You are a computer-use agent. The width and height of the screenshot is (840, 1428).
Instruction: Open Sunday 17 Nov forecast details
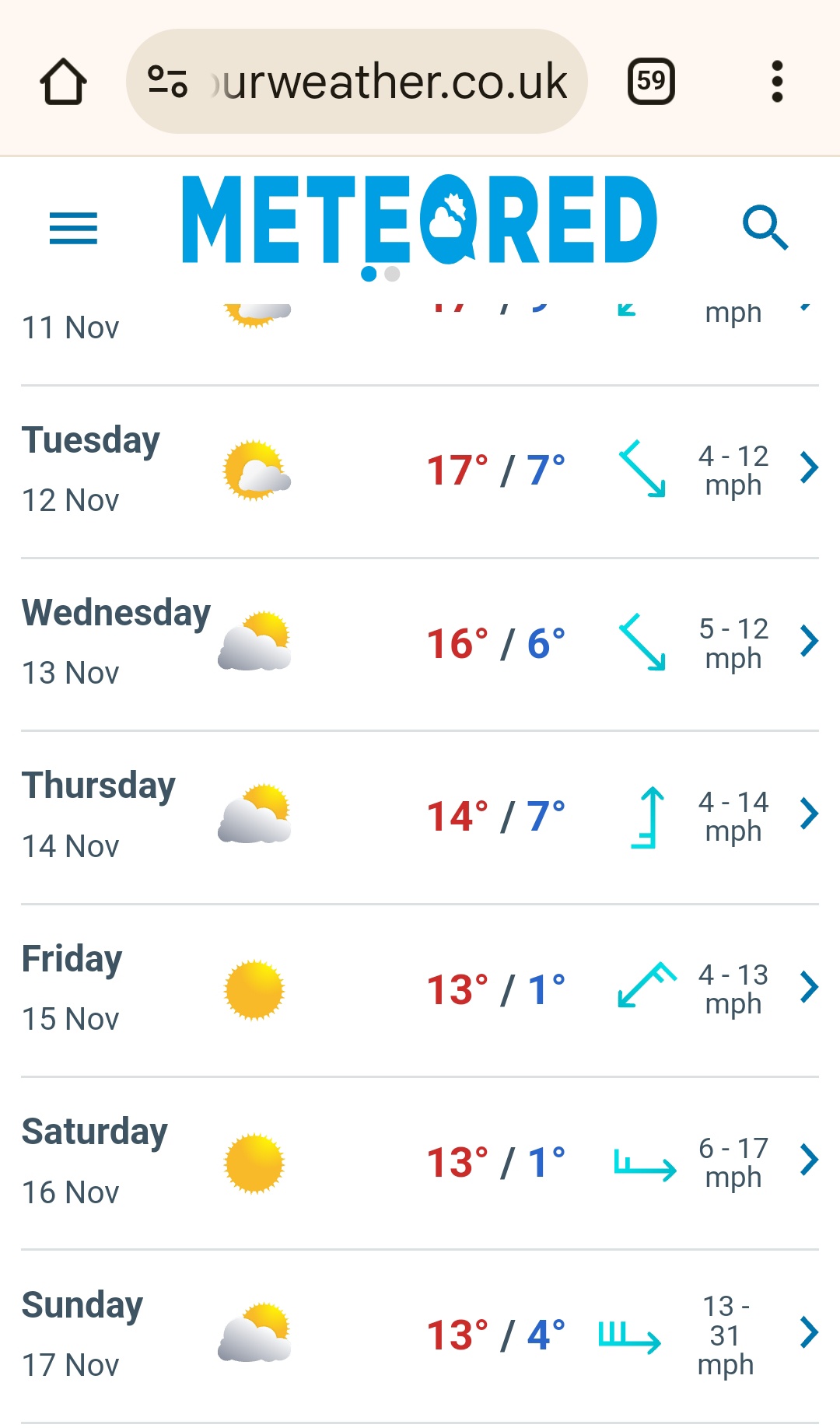click(809, 1333)
